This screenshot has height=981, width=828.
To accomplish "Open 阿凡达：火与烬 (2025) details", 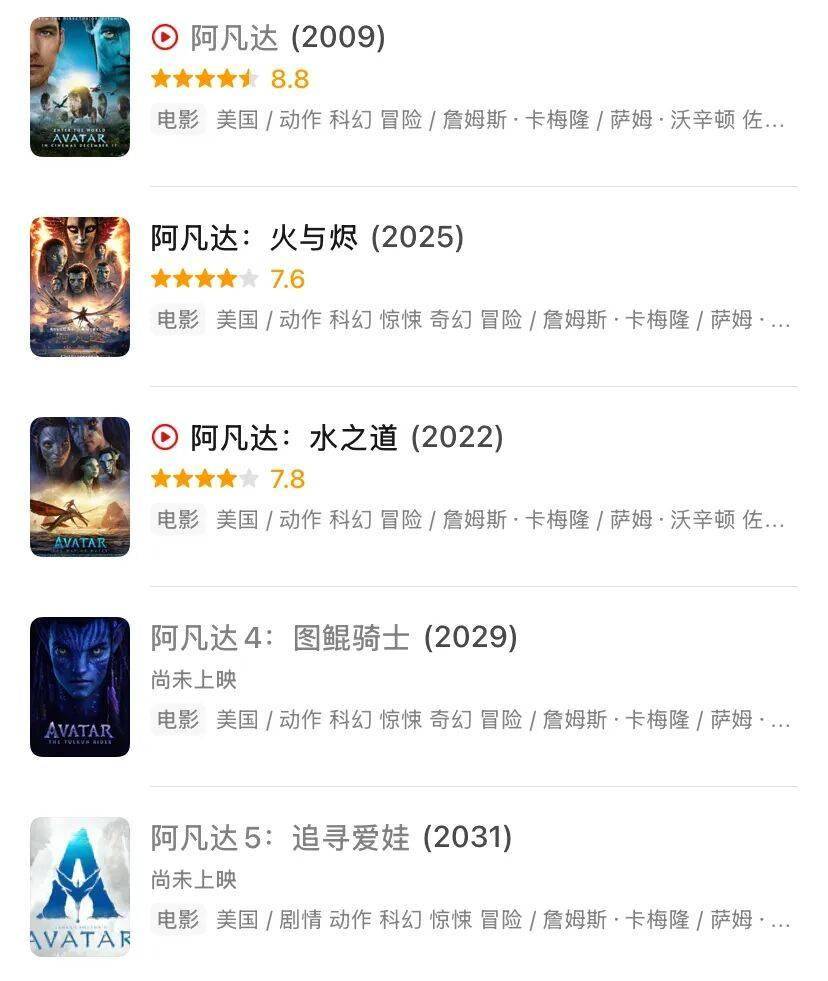I will click(307, 238).
